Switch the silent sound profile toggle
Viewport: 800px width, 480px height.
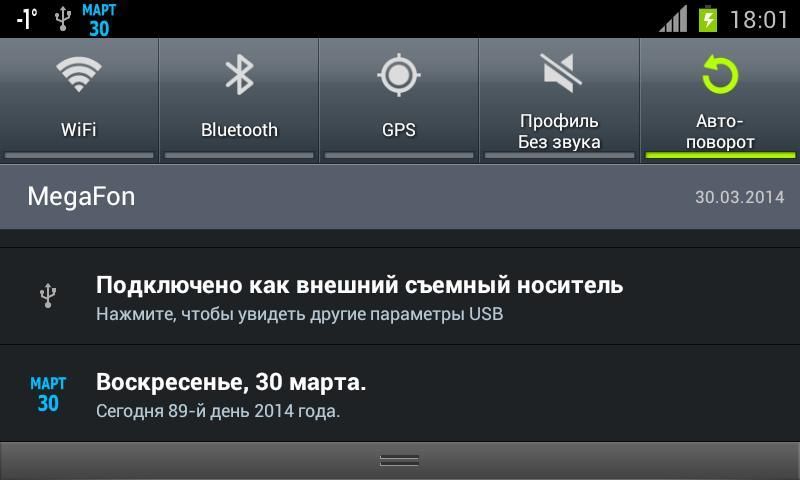click(559, 98)
